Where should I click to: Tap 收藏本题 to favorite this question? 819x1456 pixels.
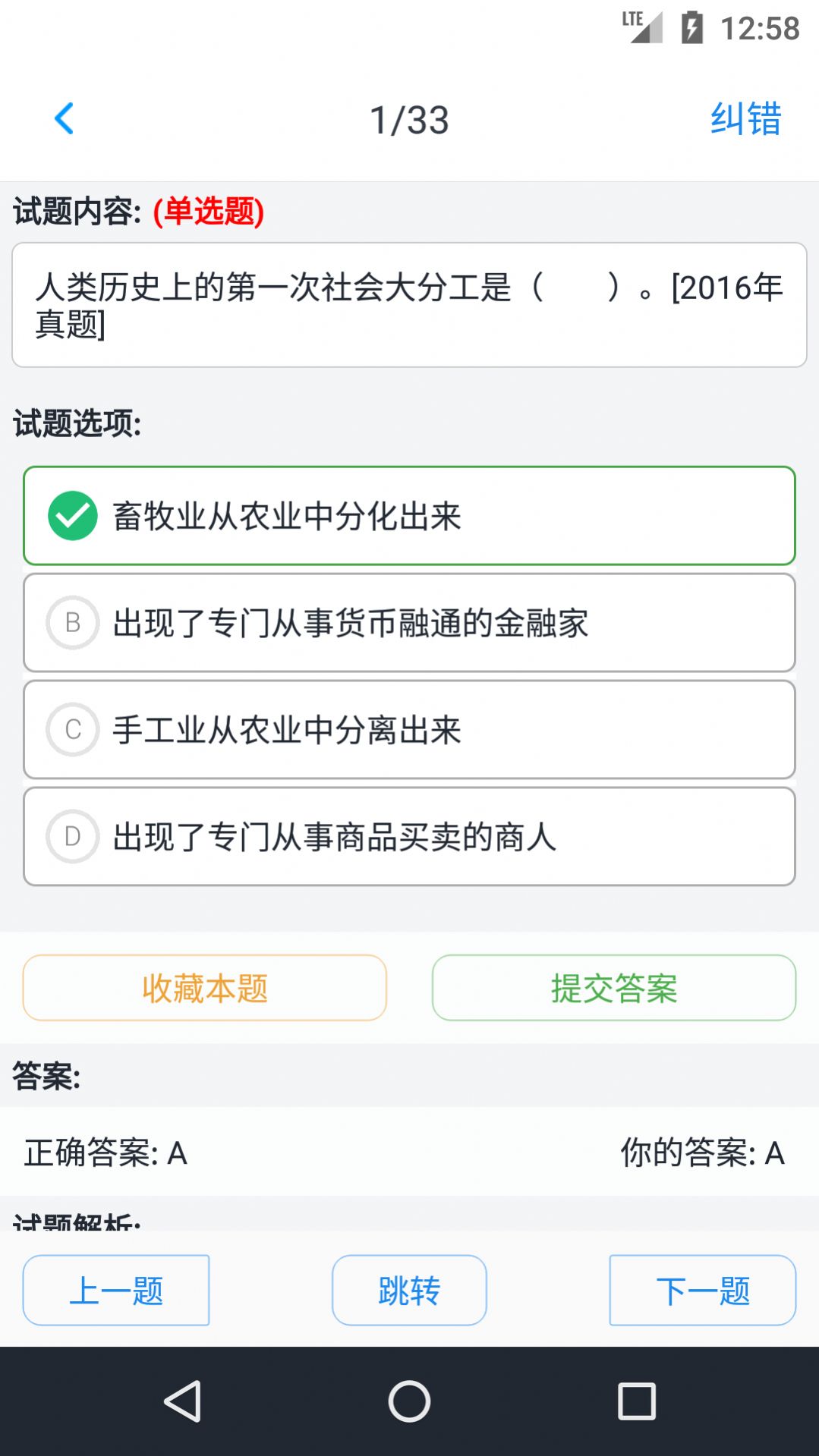coord(204,988)
